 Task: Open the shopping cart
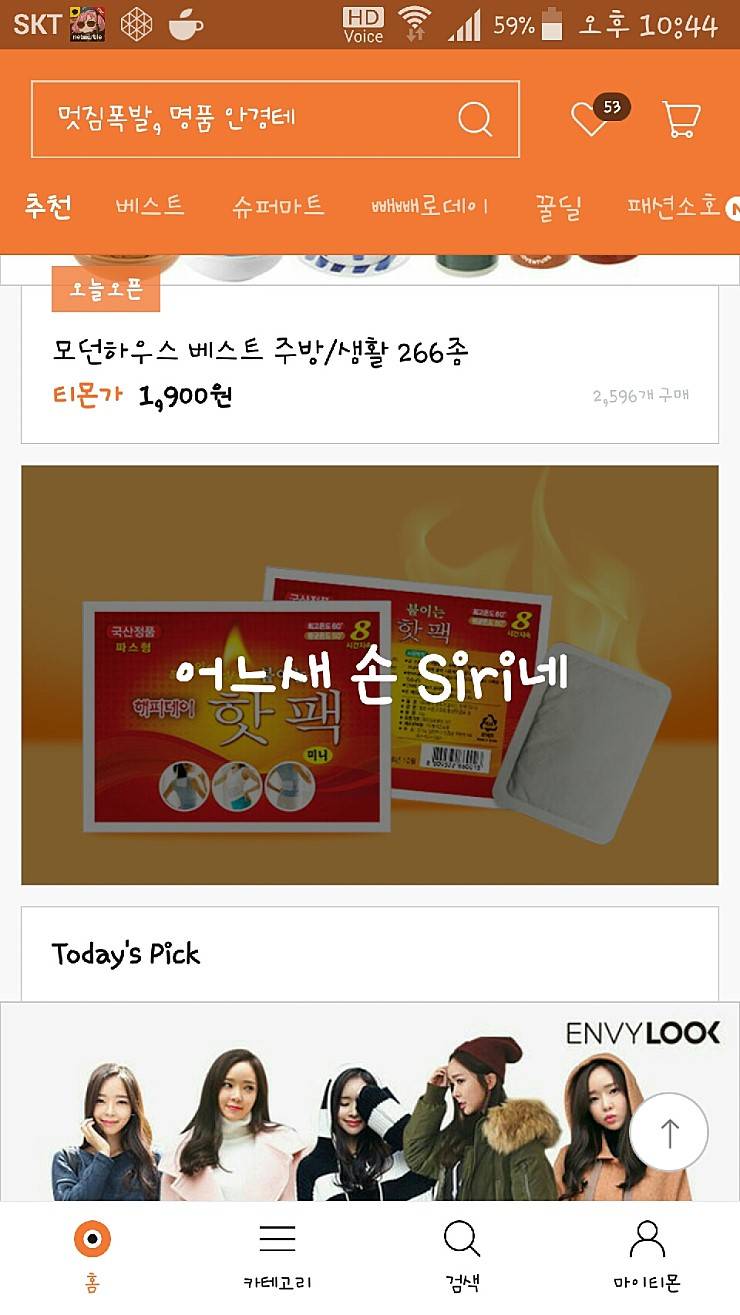pos(681,120)
